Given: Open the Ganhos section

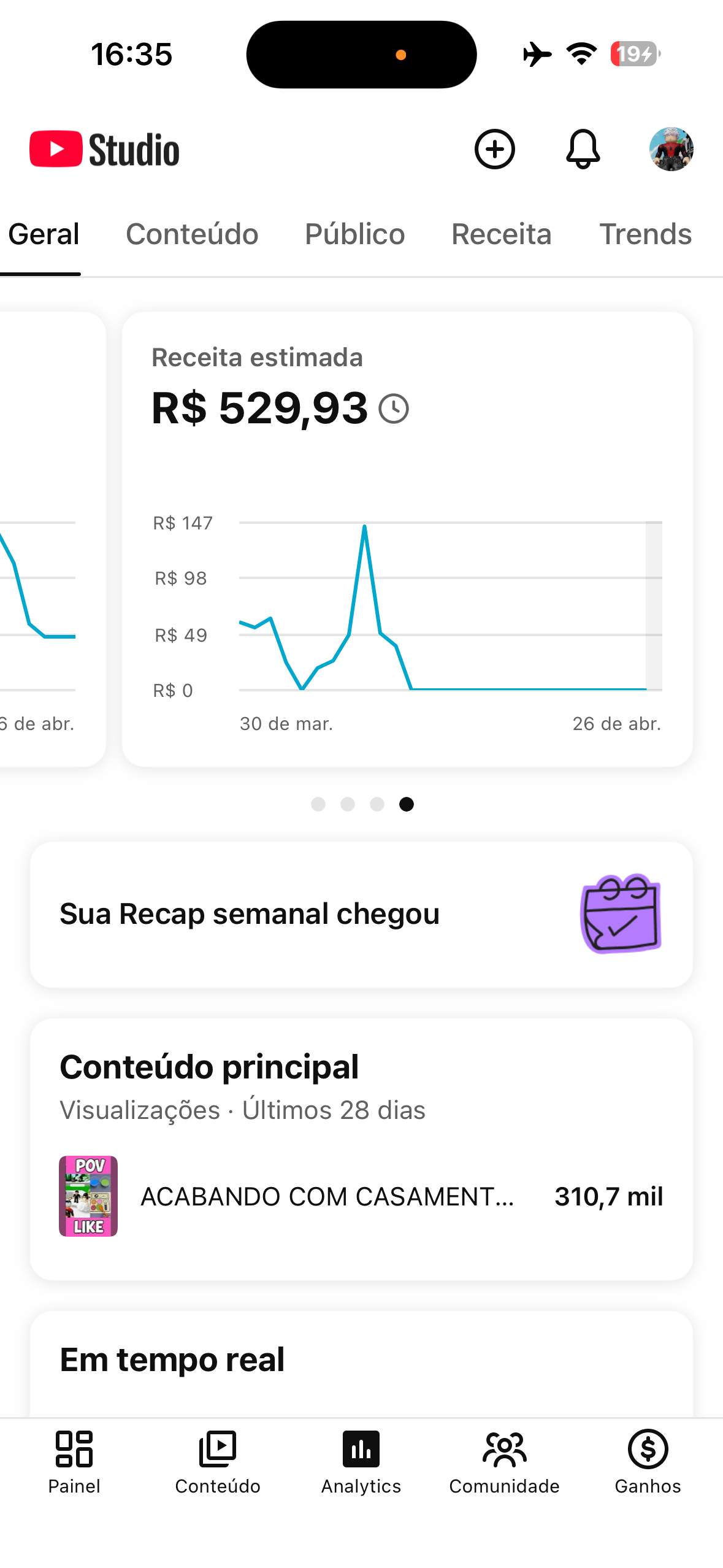Looking at the screenshot, I should click(x=648, y=1461).
